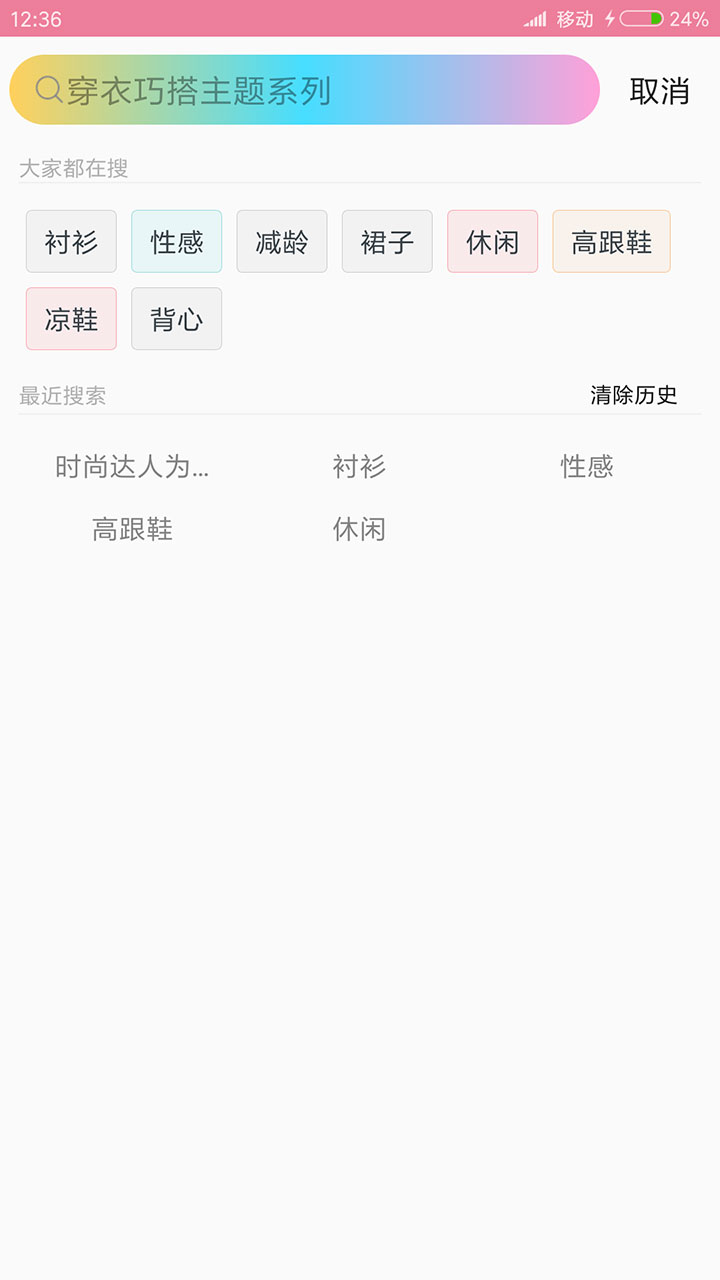
Task: Open recent search 时尚达人为...
Action: pos(132,467)
